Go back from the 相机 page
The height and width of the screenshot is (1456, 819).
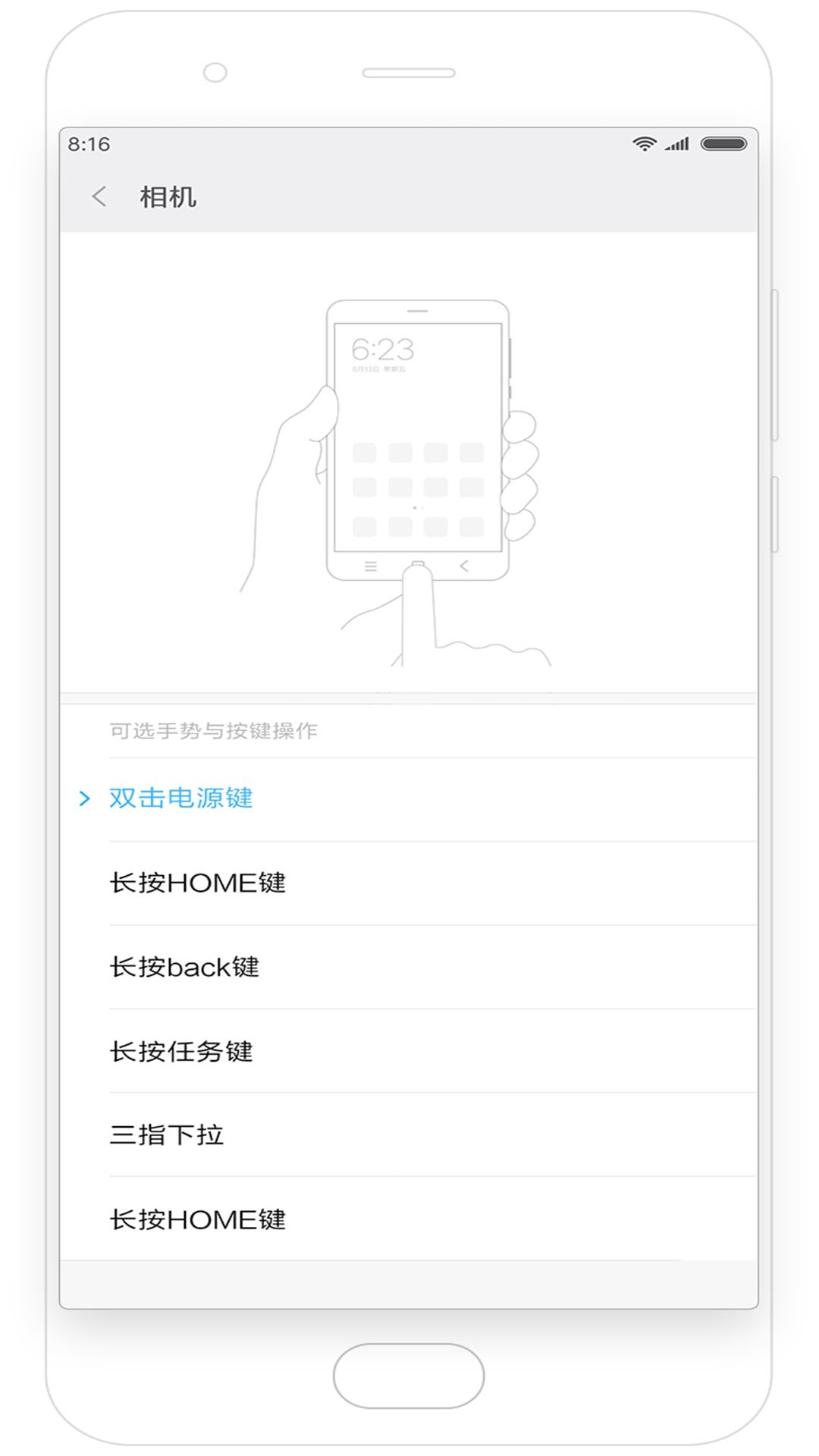99,197
